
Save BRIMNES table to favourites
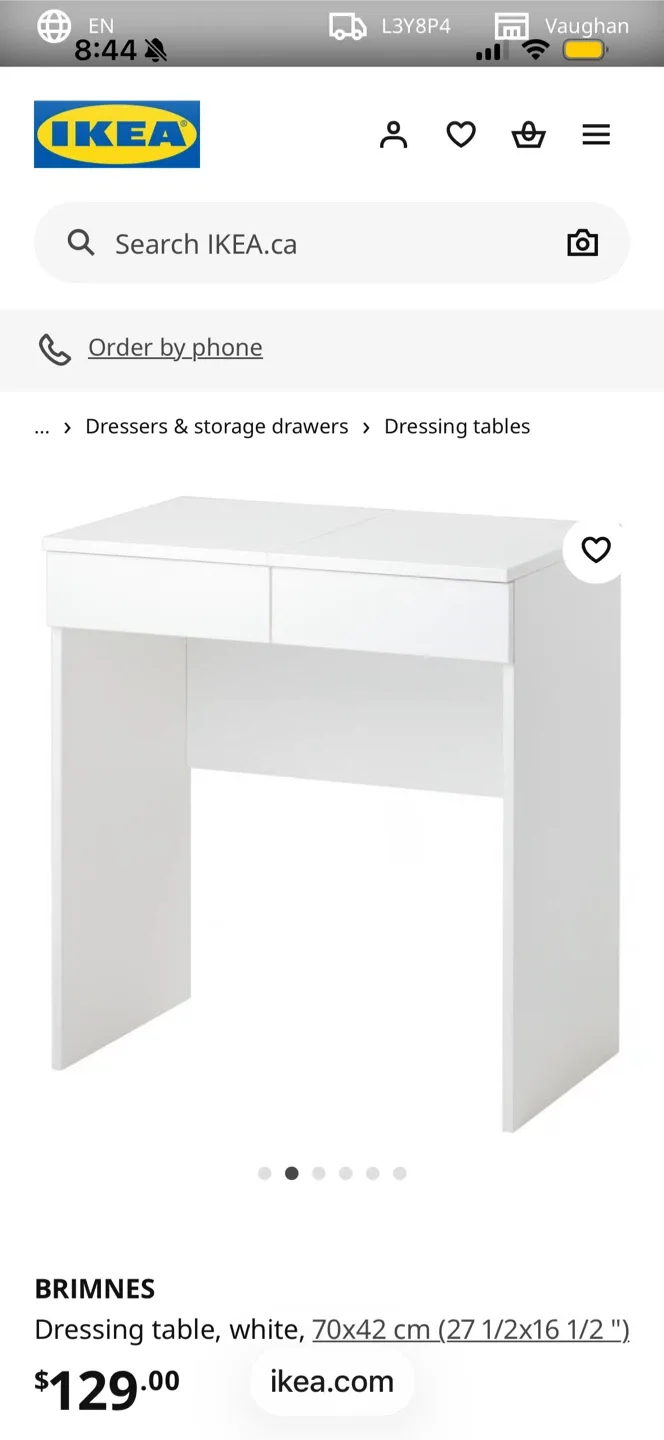coord(596,550)
